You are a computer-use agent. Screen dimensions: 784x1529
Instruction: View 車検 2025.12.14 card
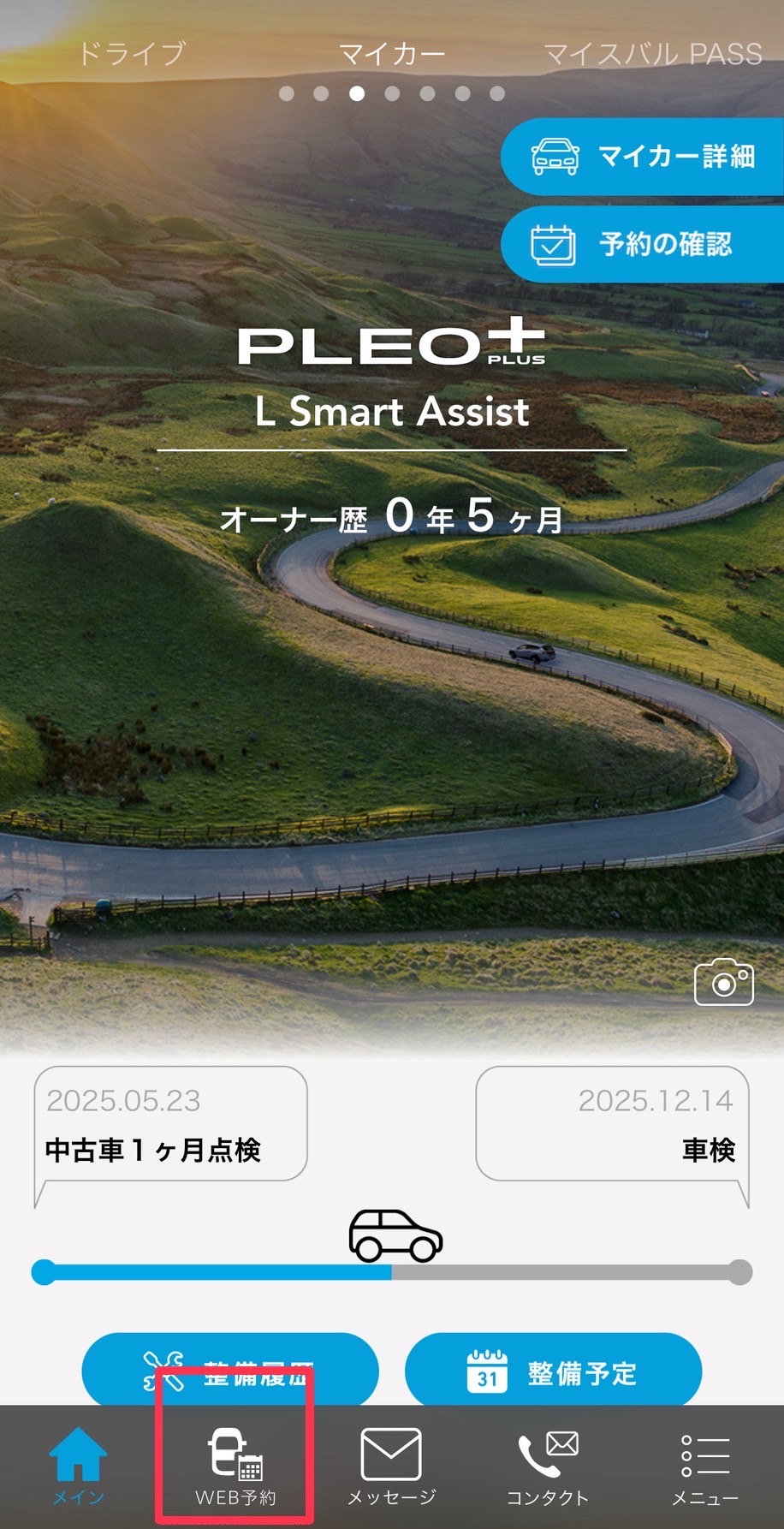point(612,1124)
